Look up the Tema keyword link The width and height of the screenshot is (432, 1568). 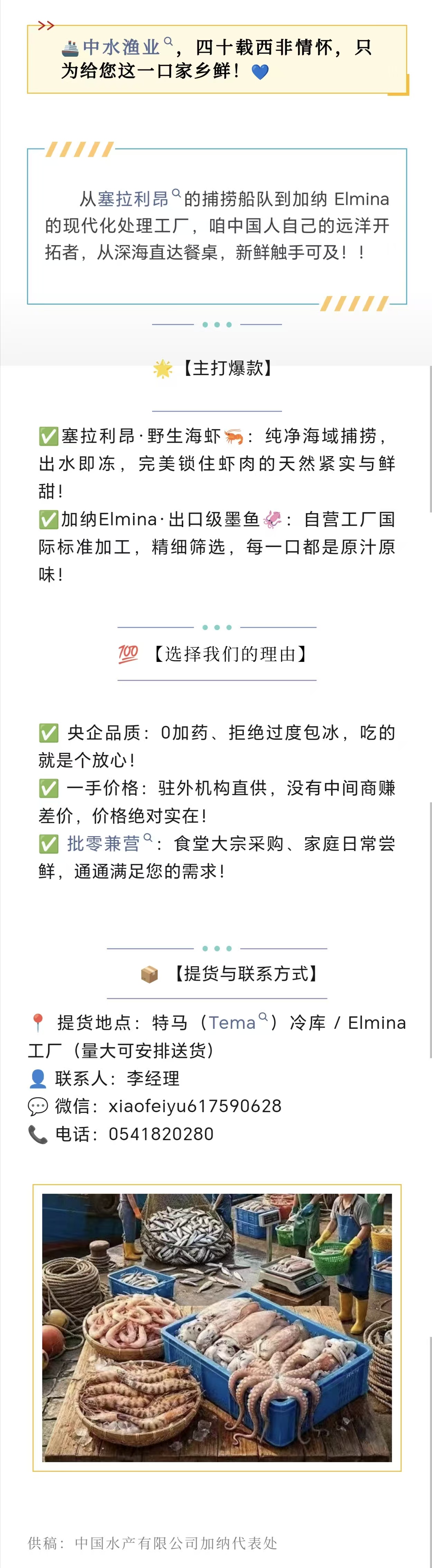coord(233,1023)
